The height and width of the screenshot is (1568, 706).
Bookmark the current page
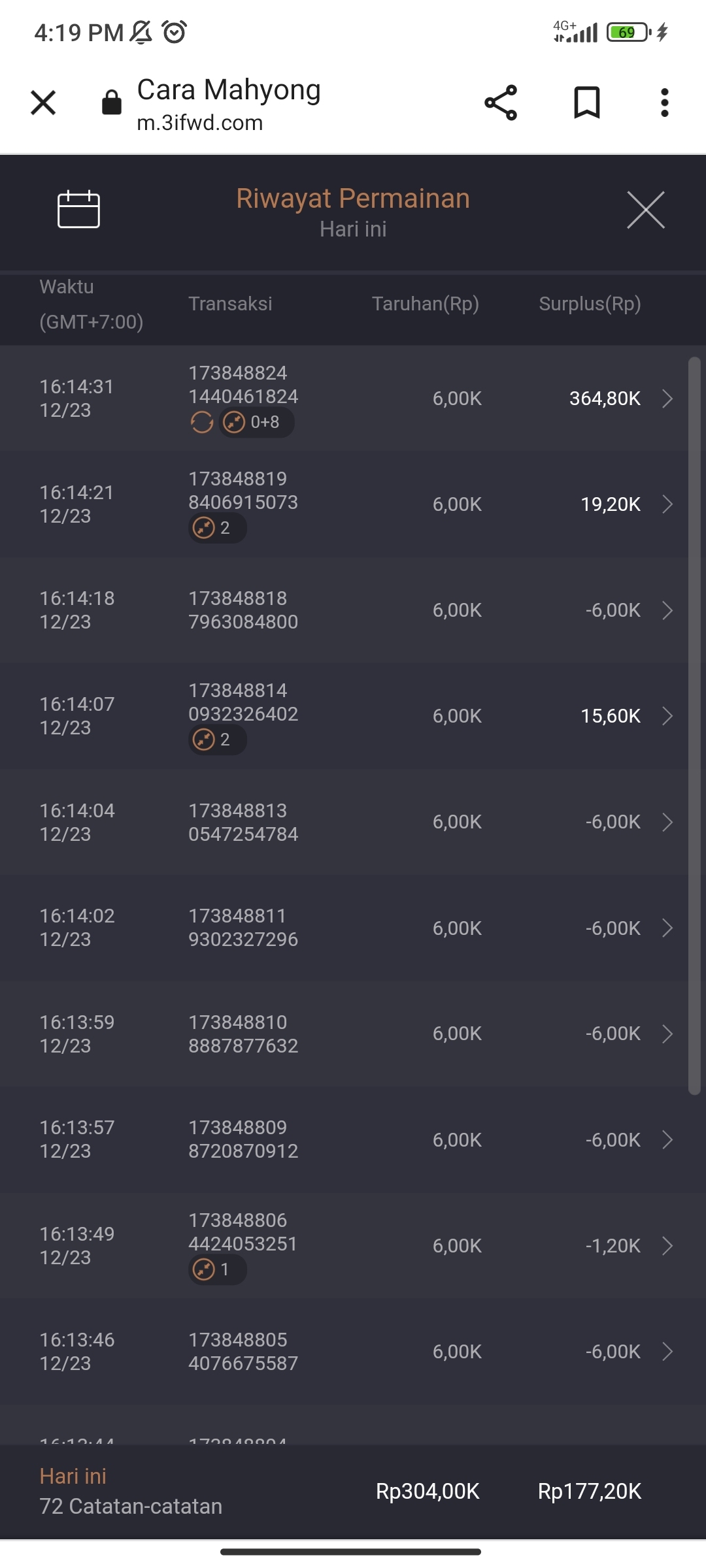click(x=586, y=103)
